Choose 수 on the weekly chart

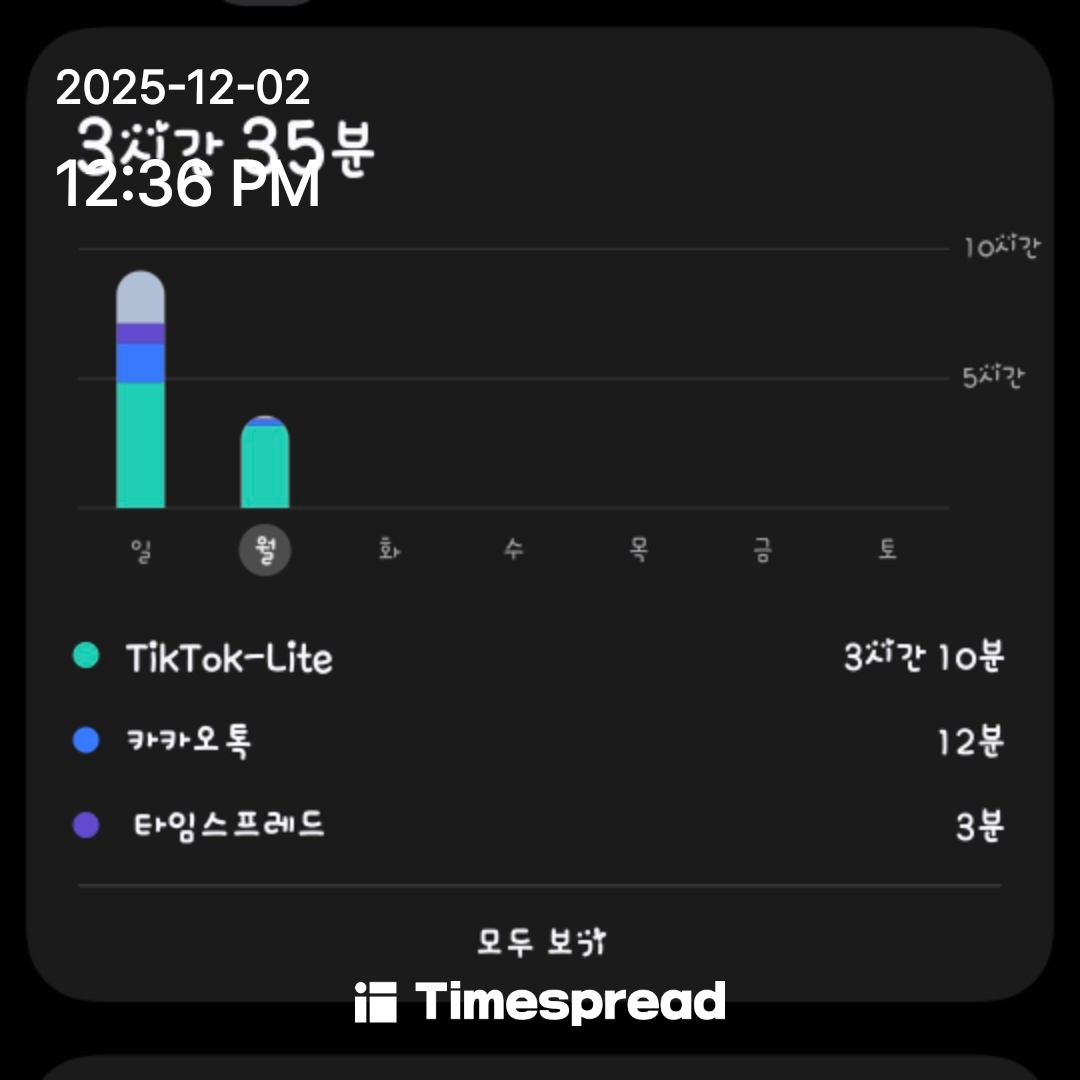tap(513, 550)
